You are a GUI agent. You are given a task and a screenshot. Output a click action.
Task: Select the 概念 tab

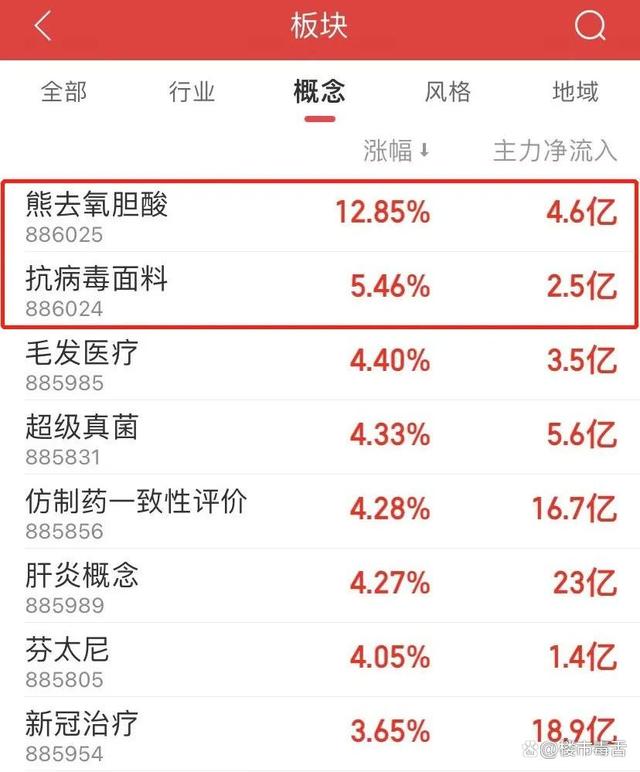(319, 92)
